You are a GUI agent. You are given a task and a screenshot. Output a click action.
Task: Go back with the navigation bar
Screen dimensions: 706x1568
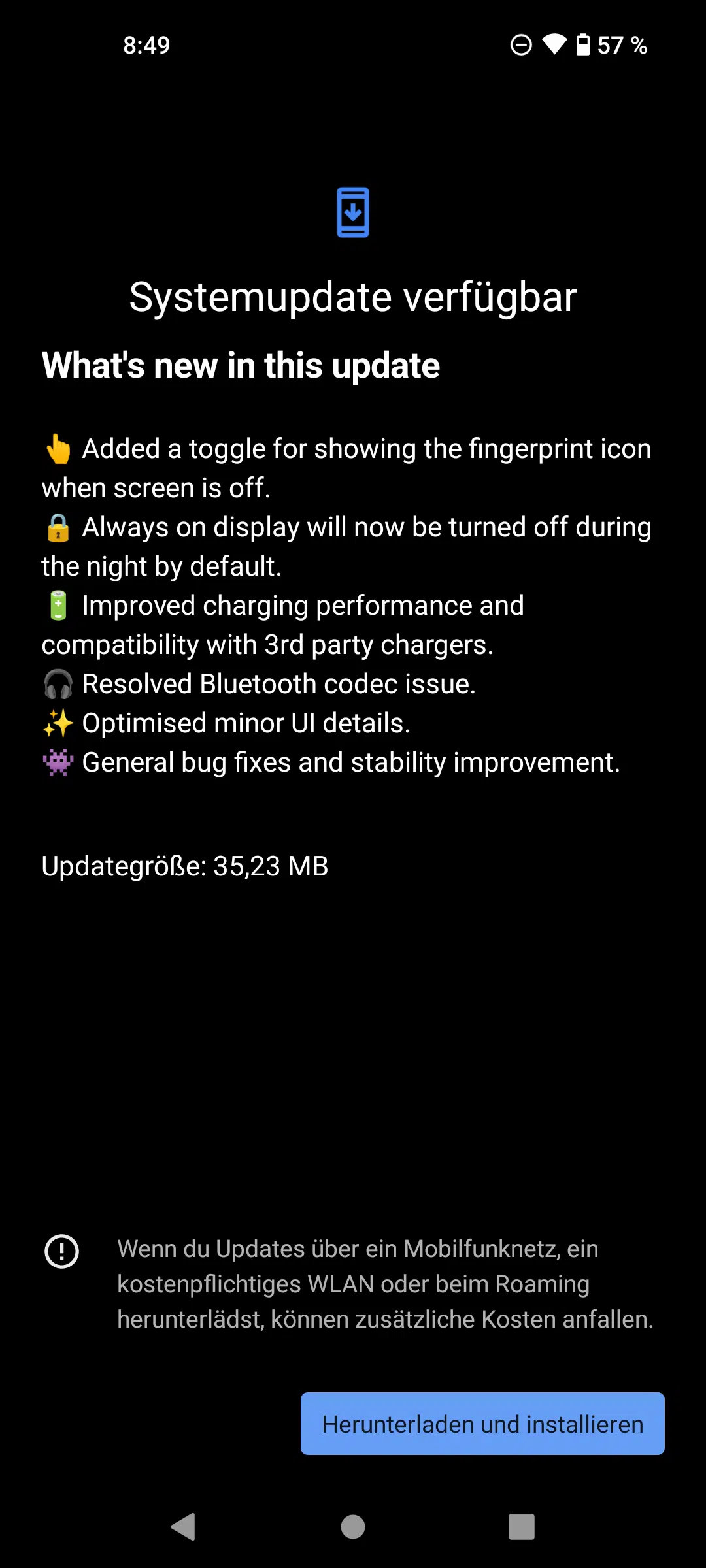[x=184, y=1527]
